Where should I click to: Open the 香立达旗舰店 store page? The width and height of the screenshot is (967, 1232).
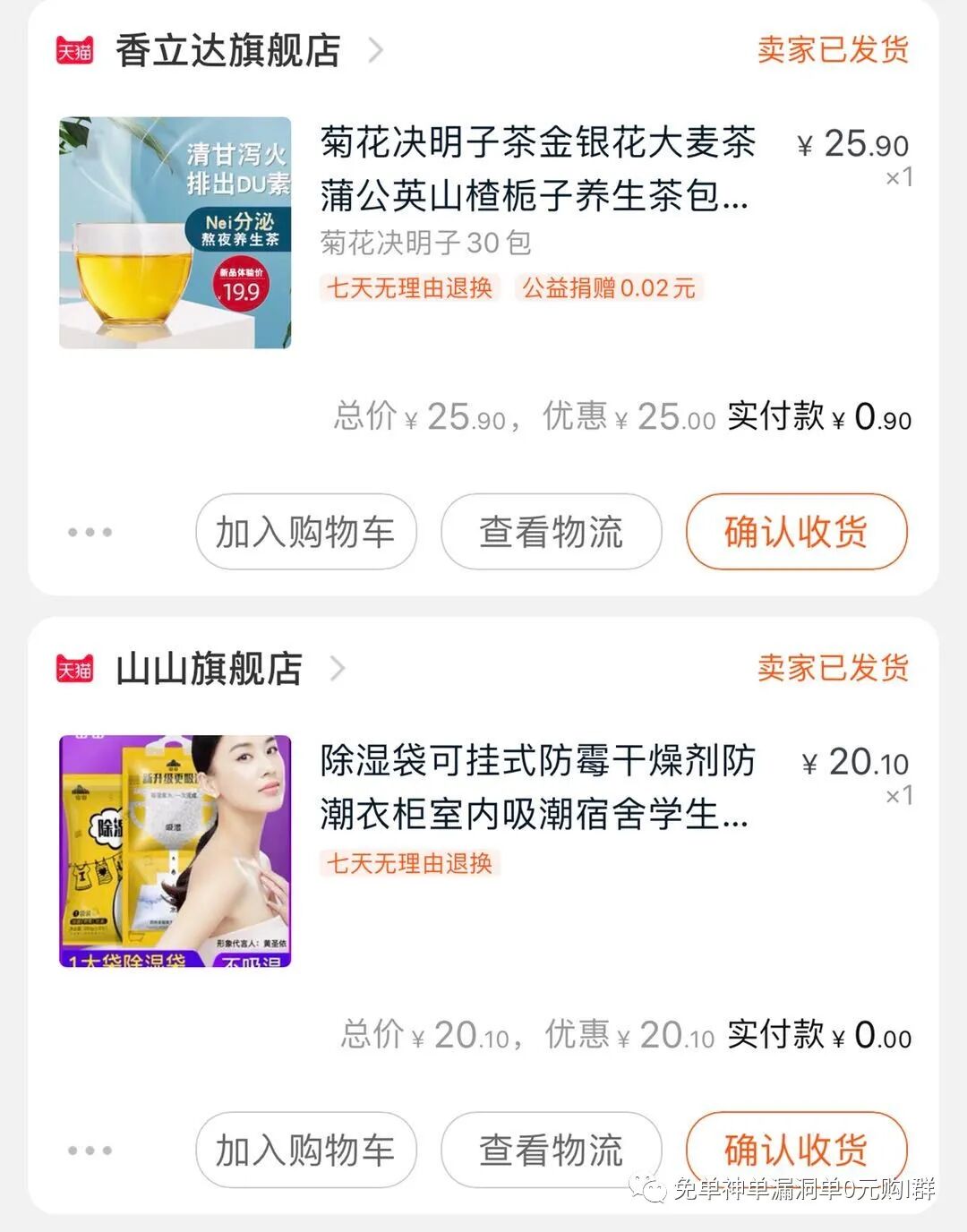(x=227, y=50)
